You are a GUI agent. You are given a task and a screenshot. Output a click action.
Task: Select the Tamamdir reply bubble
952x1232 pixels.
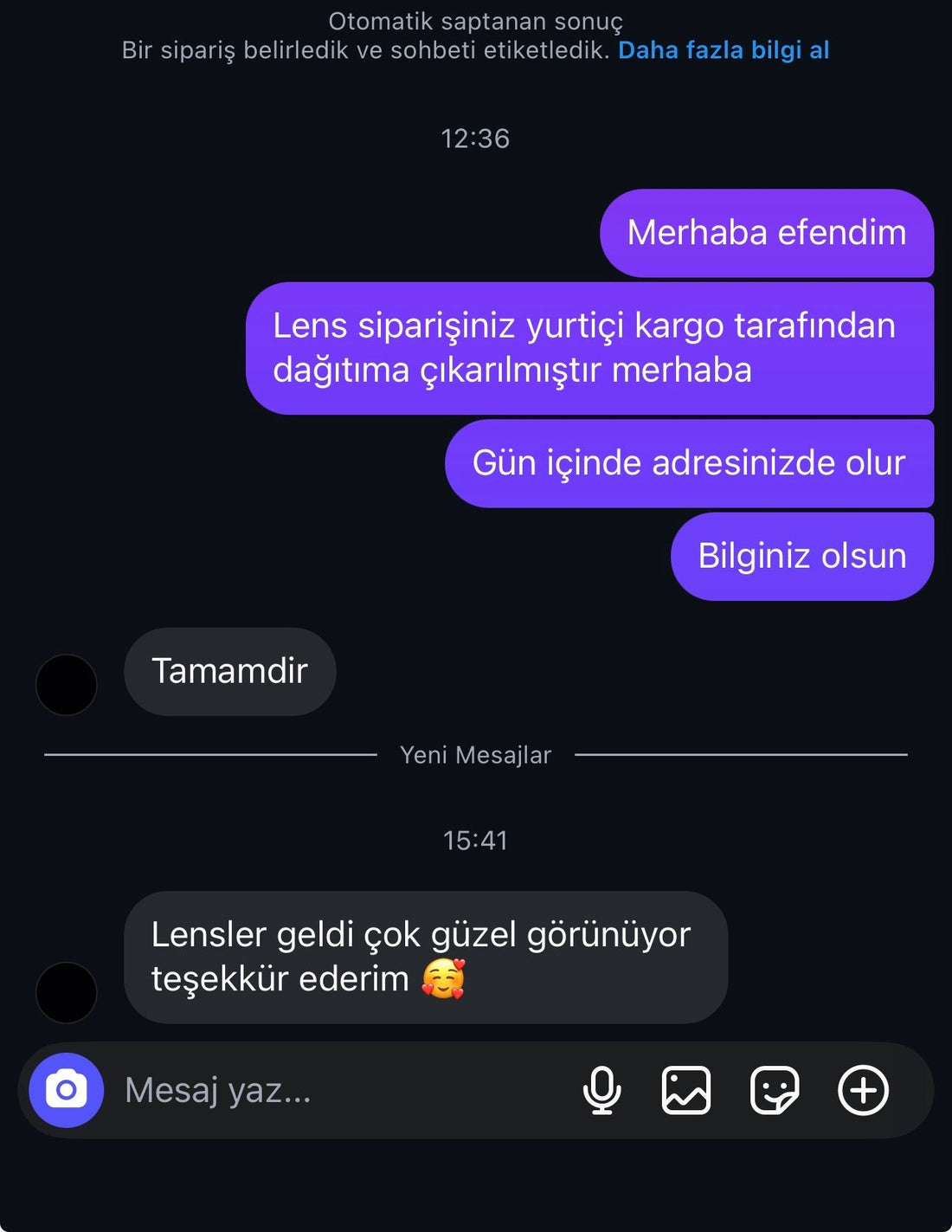pos(229,671)
